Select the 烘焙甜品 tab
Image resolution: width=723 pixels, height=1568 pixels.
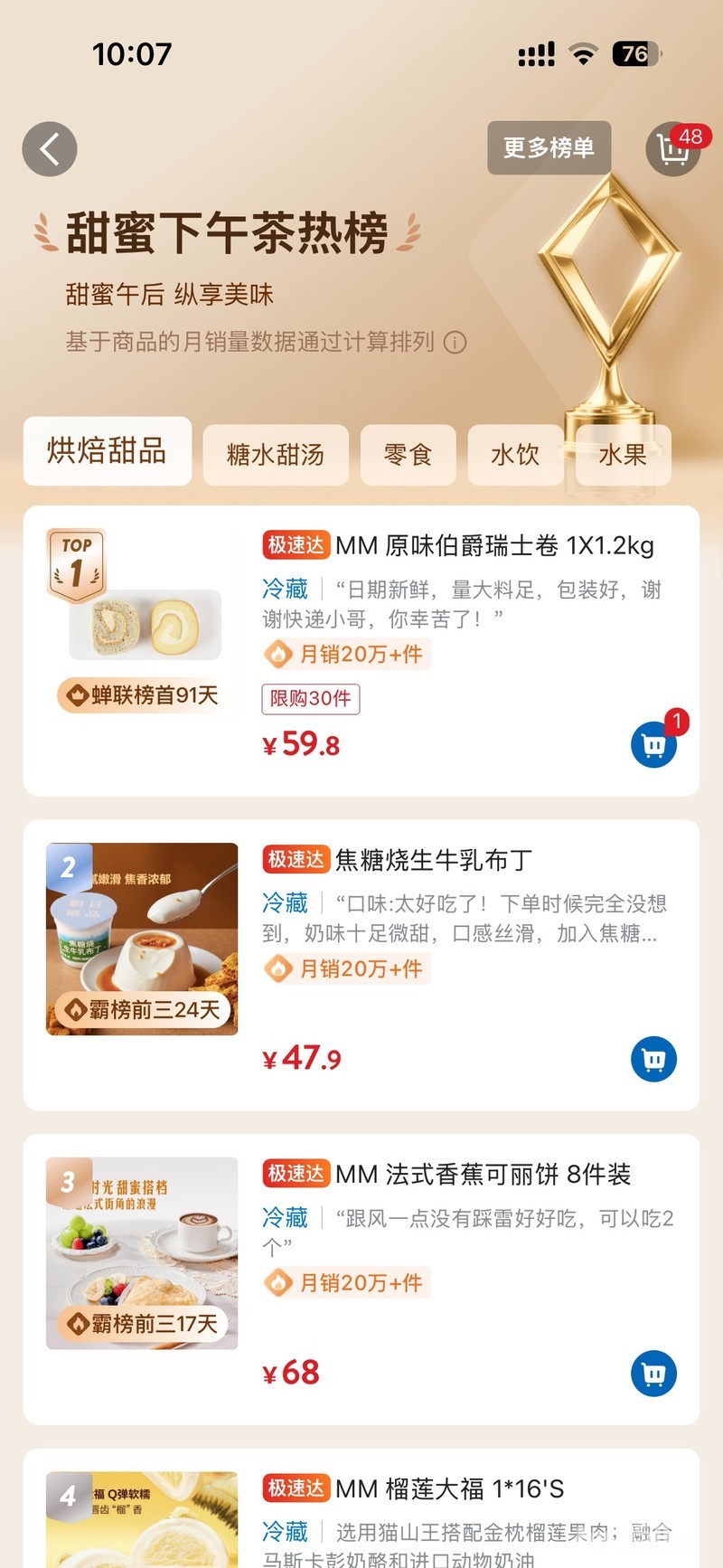(107, 450)
